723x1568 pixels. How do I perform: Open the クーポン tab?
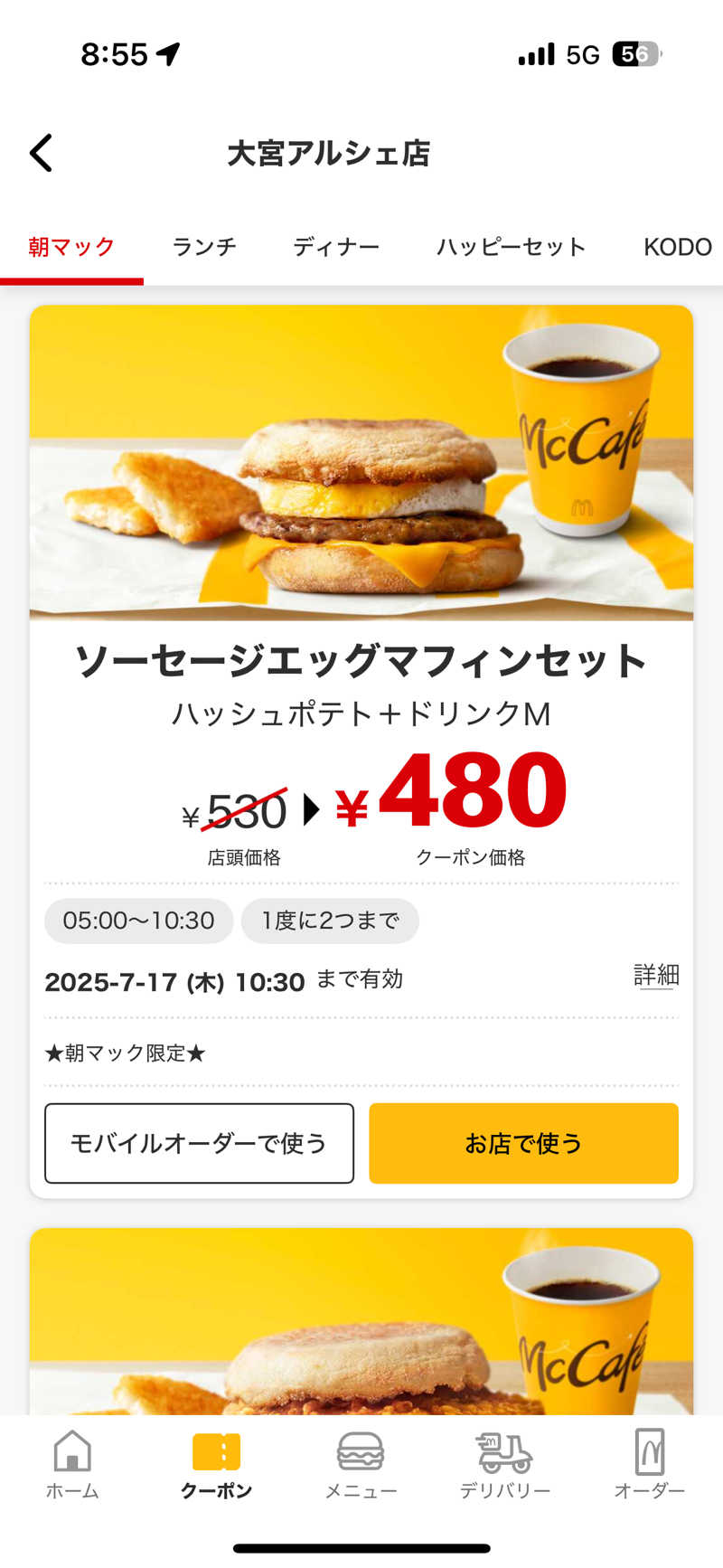coord(216,1465)
